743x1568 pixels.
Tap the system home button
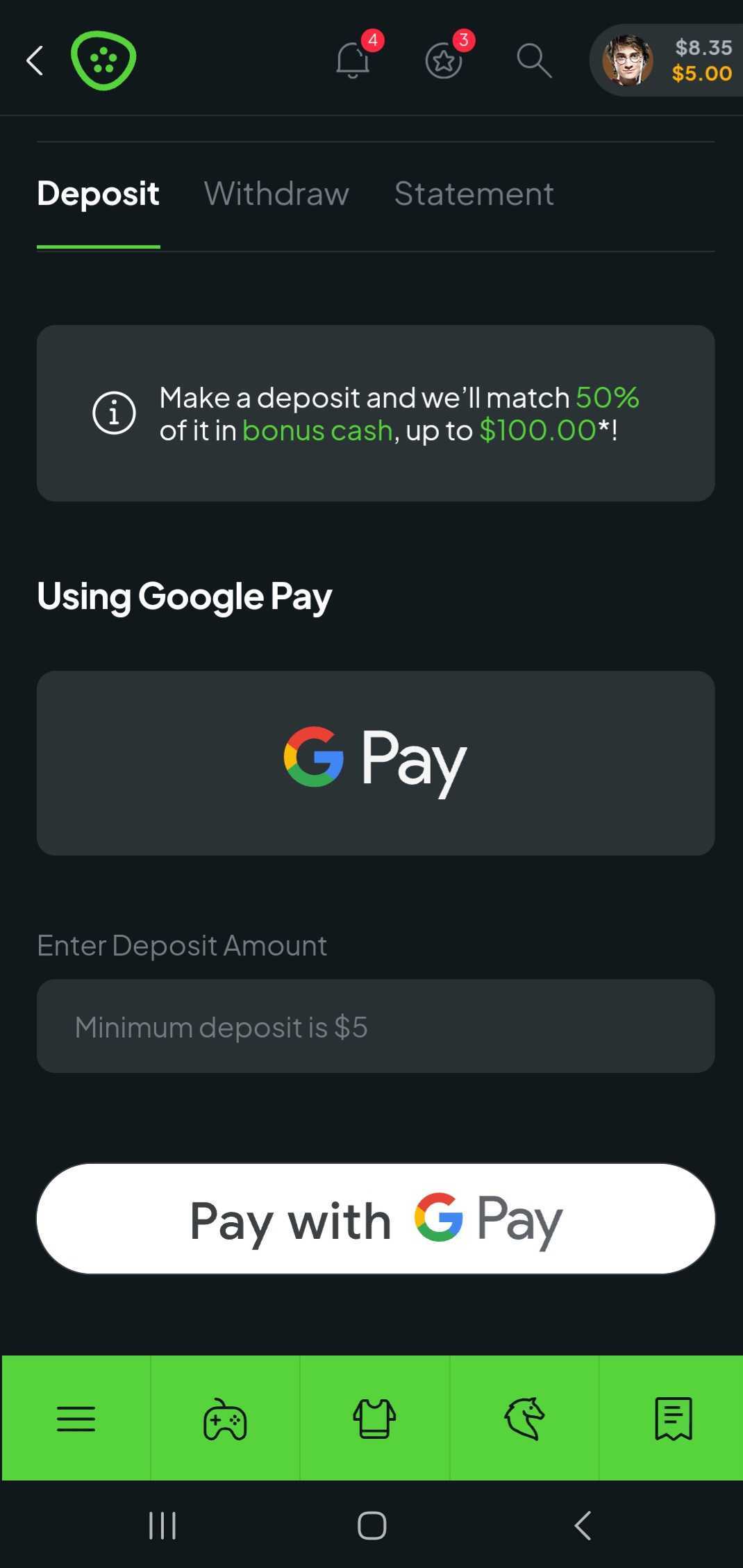click(371, 1526)
